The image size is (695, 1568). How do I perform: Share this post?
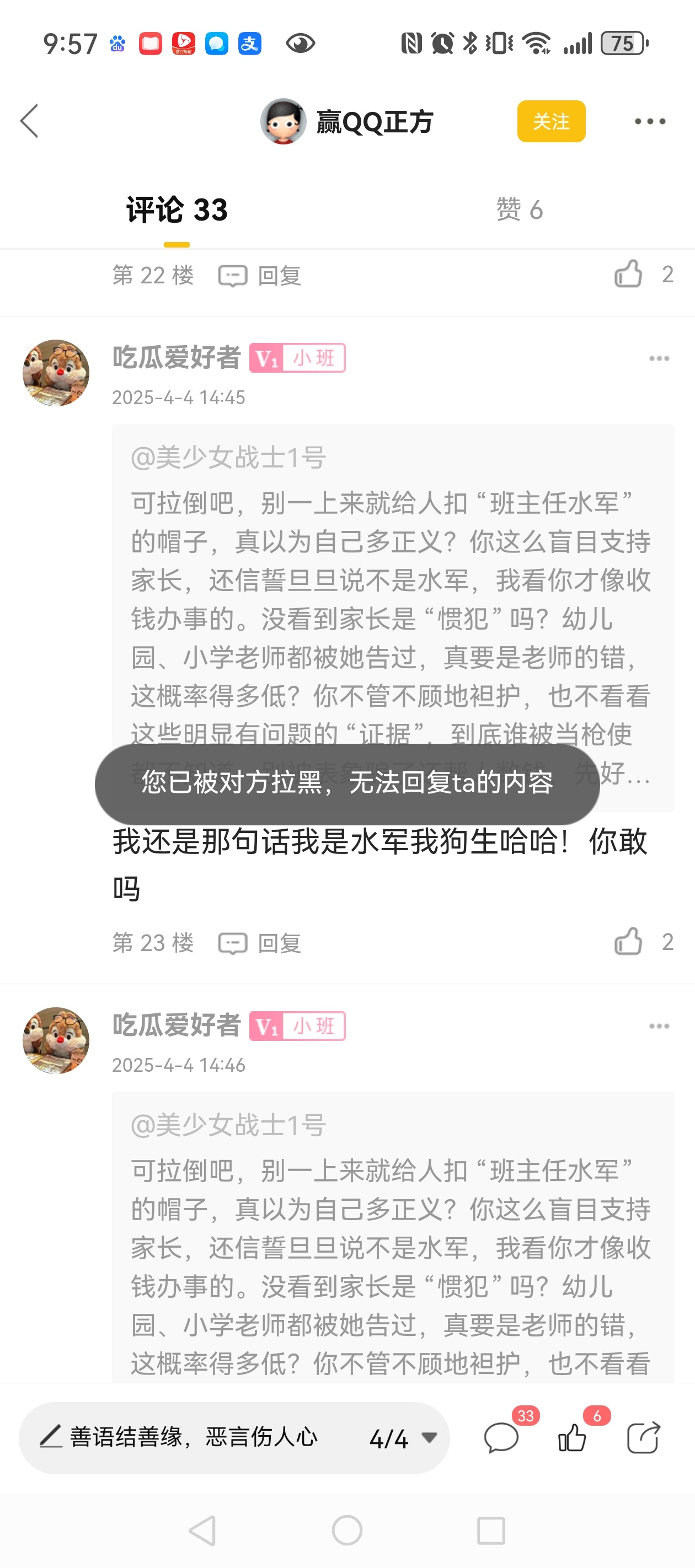click(643, 1438)
